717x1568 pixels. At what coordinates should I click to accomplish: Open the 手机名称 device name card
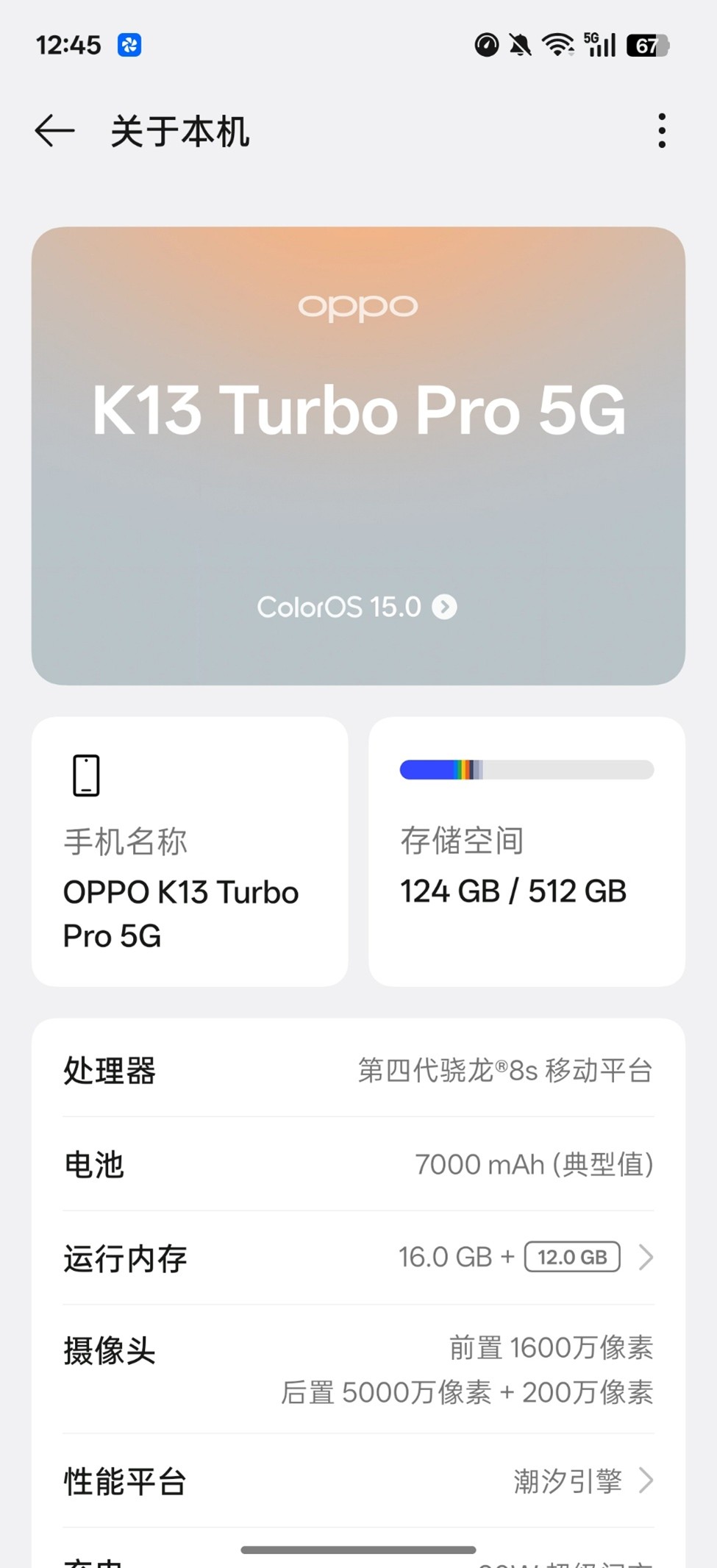pyautogui.click(x=190, y=852)
